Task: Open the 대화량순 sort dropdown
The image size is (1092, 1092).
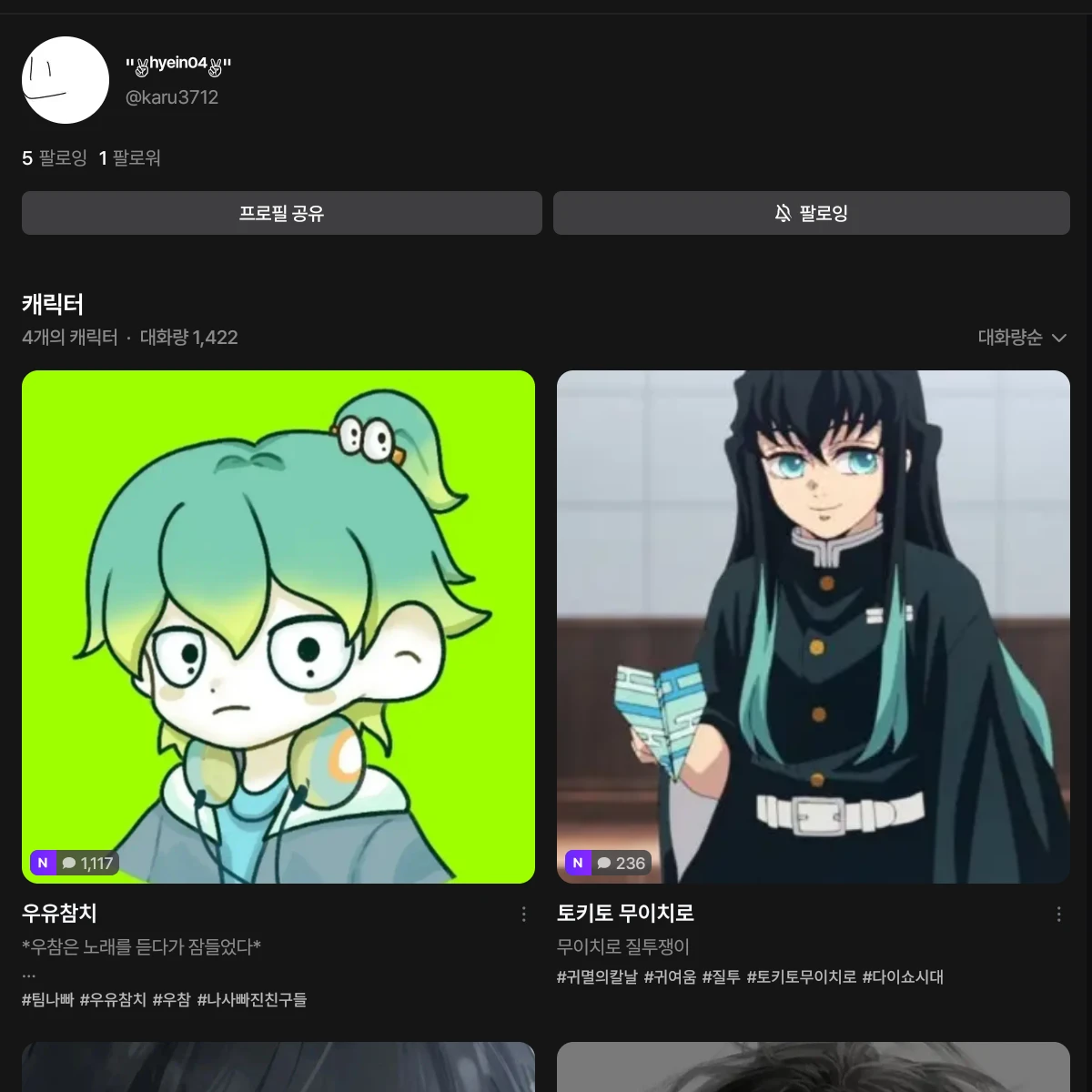Action: coord(1021,338)
